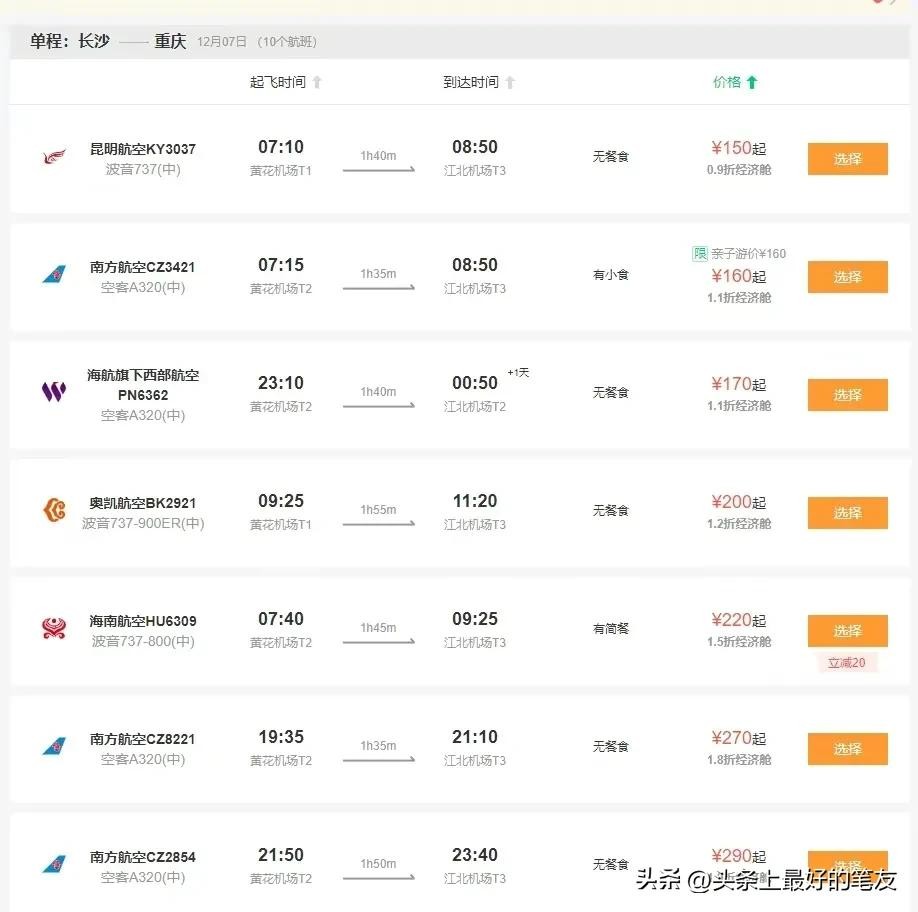This screenshot has height=912, width=918.
Task: Pick the Okay Airways BK2921 flight
Action: (x=847, y=513)
